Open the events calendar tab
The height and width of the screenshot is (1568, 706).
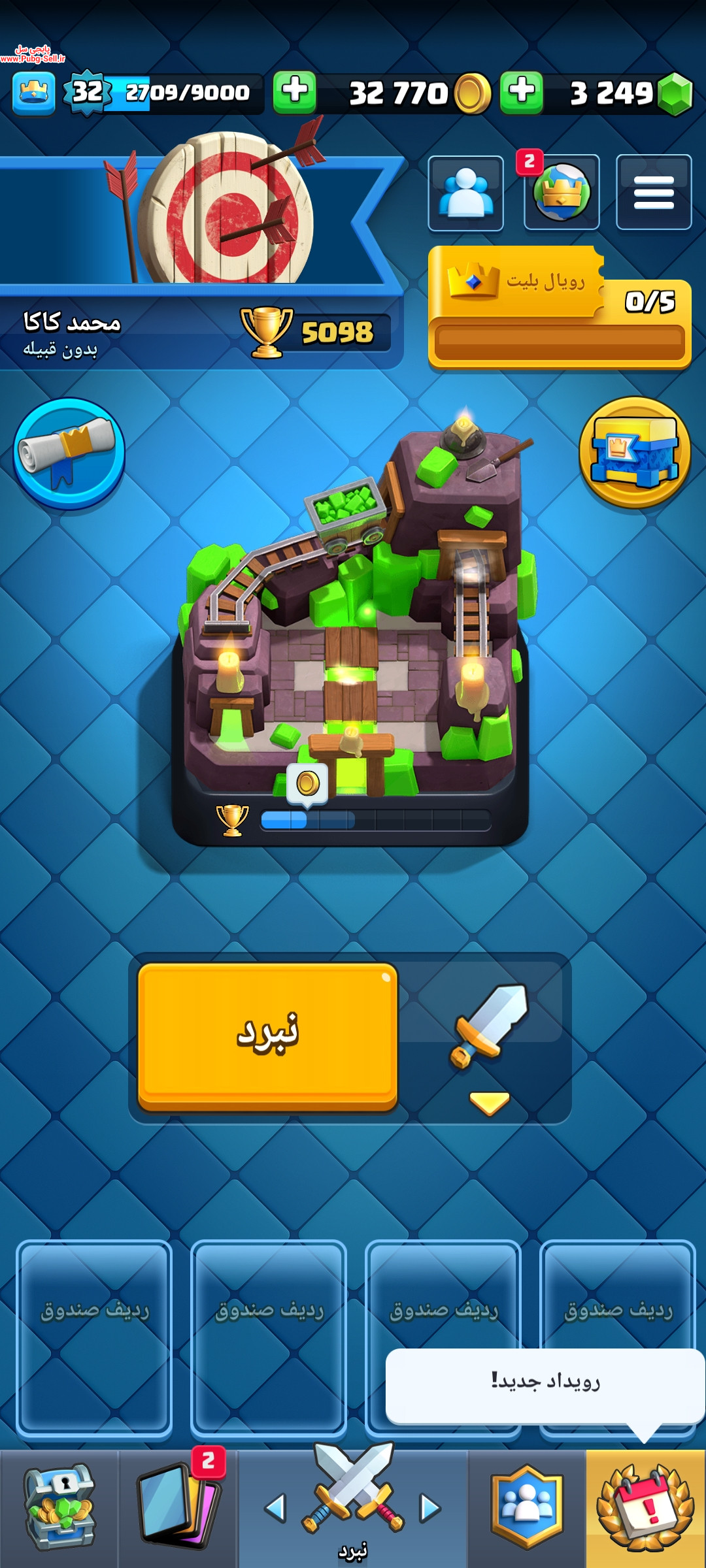click(646, 1508)
